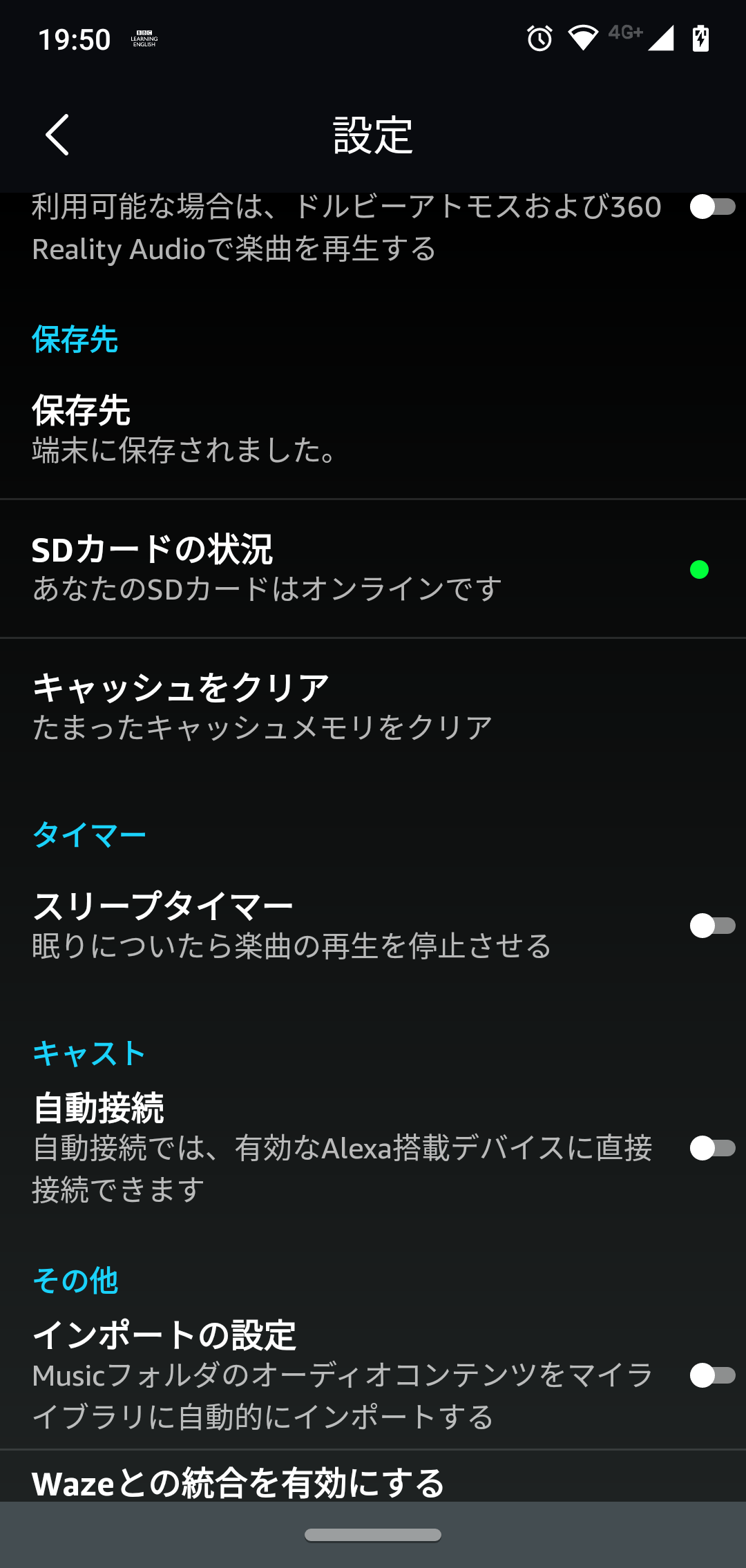Toggle automatic import of Music folder content
Screen dimensions: 746x1568
713,1376
